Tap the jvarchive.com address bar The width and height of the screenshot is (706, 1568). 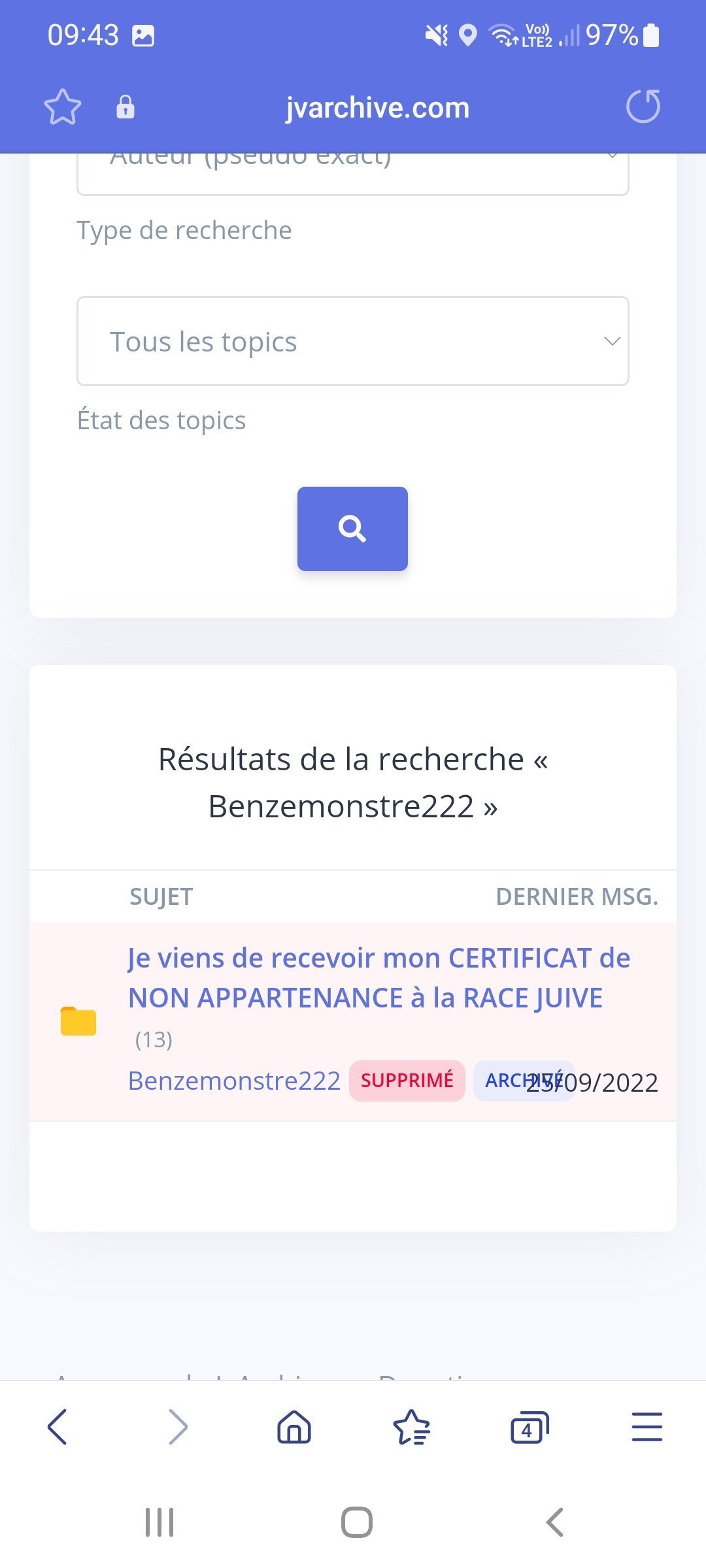coord(377,108)
